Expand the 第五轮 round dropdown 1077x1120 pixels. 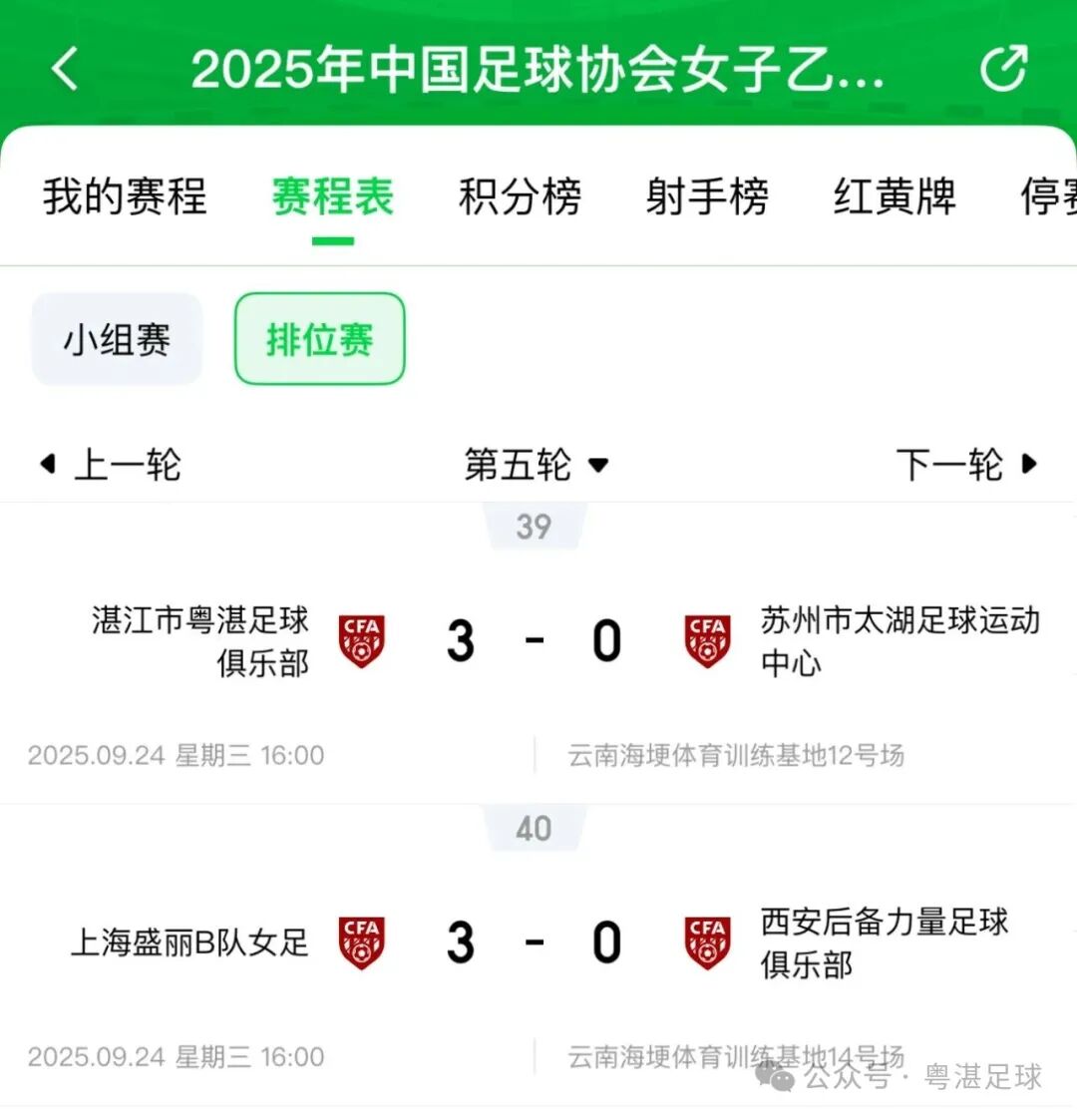click(x=537, y=465)
